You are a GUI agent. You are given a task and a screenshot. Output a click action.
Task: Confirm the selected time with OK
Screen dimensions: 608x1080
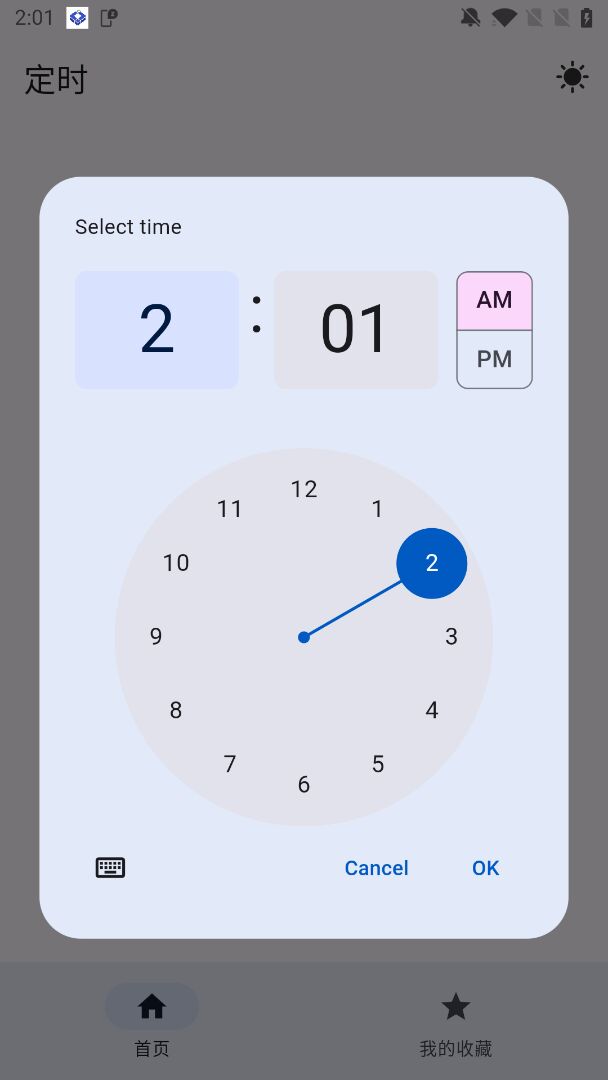click(x=485, y=868)
